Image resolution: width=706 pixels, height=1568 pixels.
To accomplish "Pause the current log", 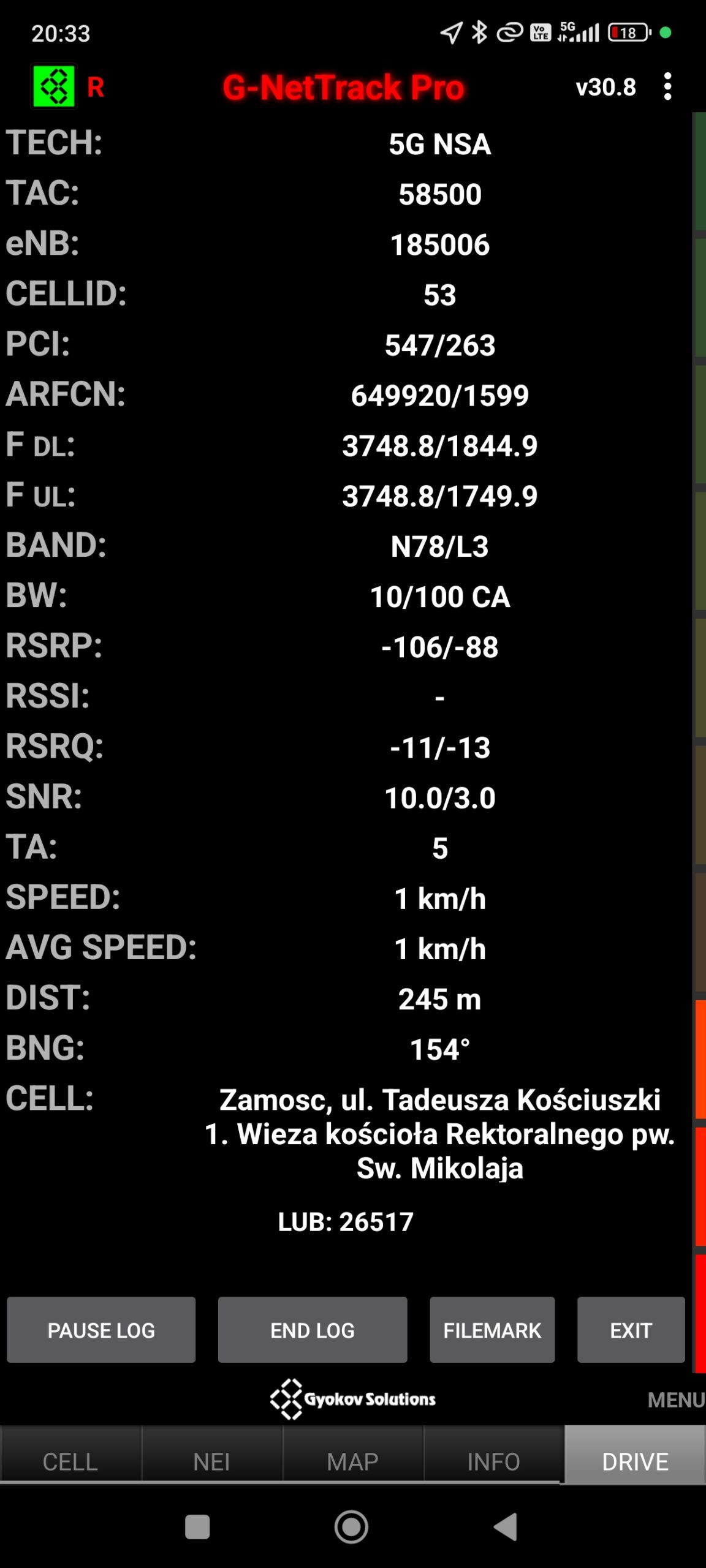I will pos(101,1330).
